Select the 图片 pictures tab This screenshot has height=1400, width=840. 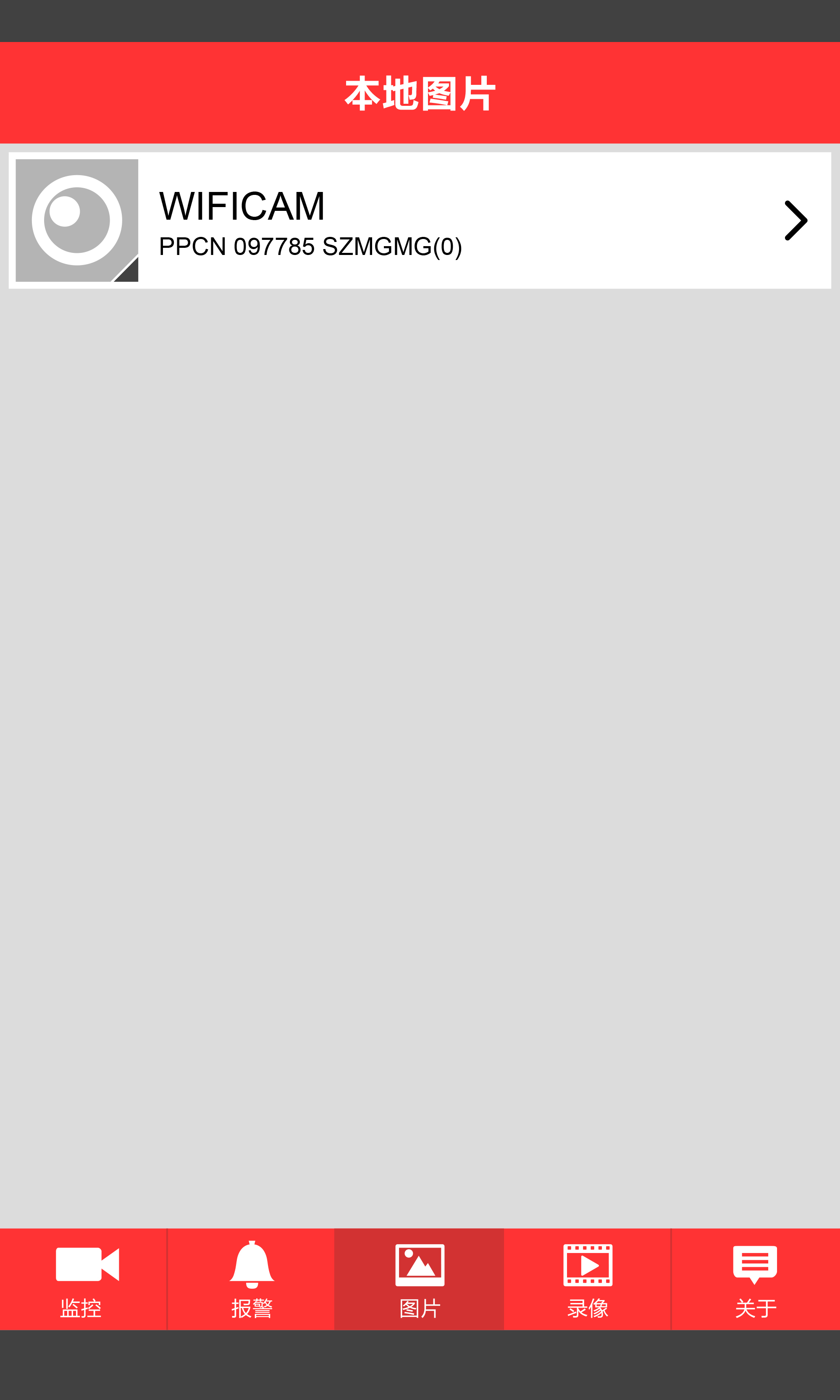(x=420, y=1279)
